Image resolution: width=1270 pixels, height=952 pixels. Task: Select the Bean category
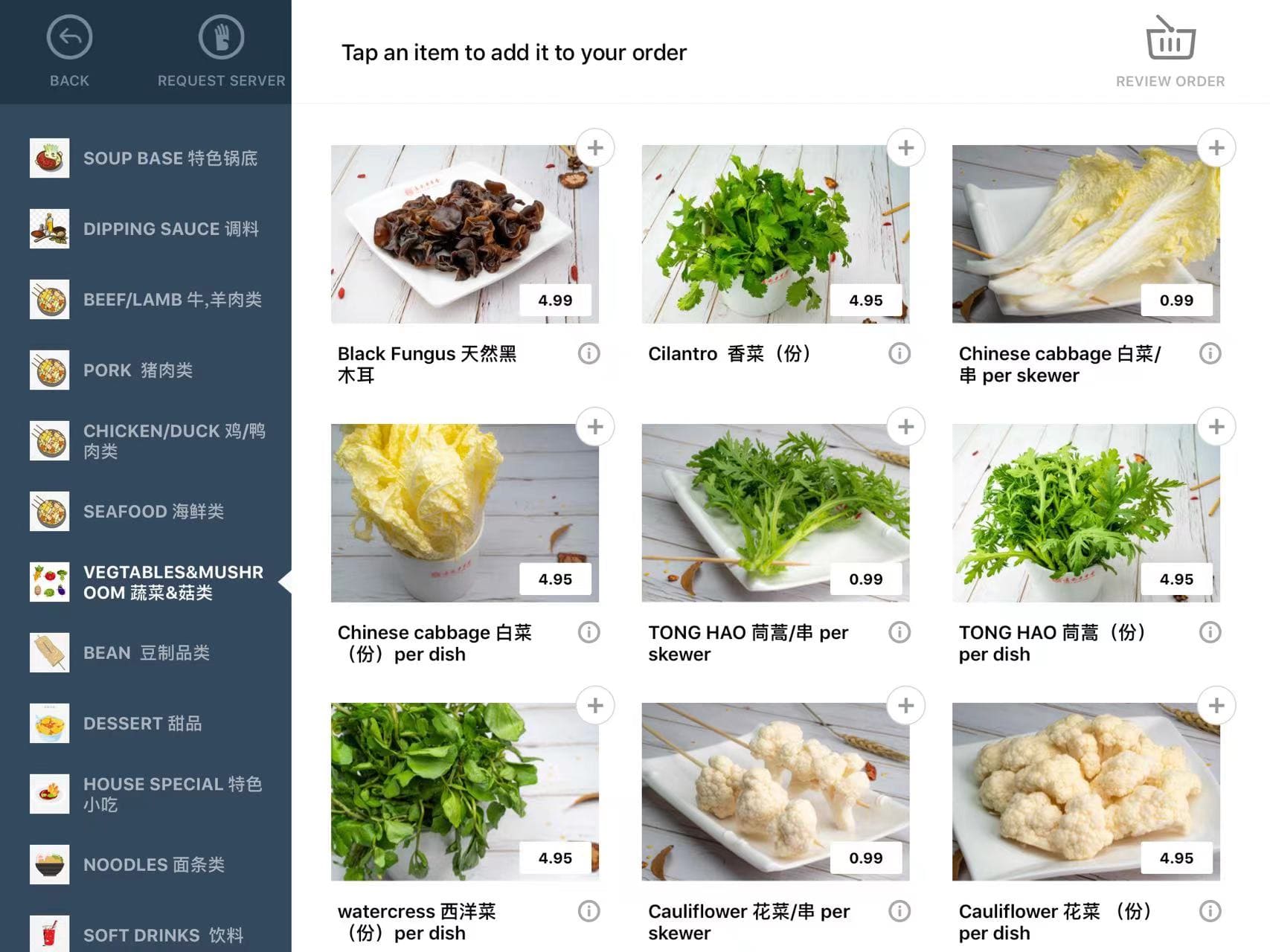click(145, 652)
